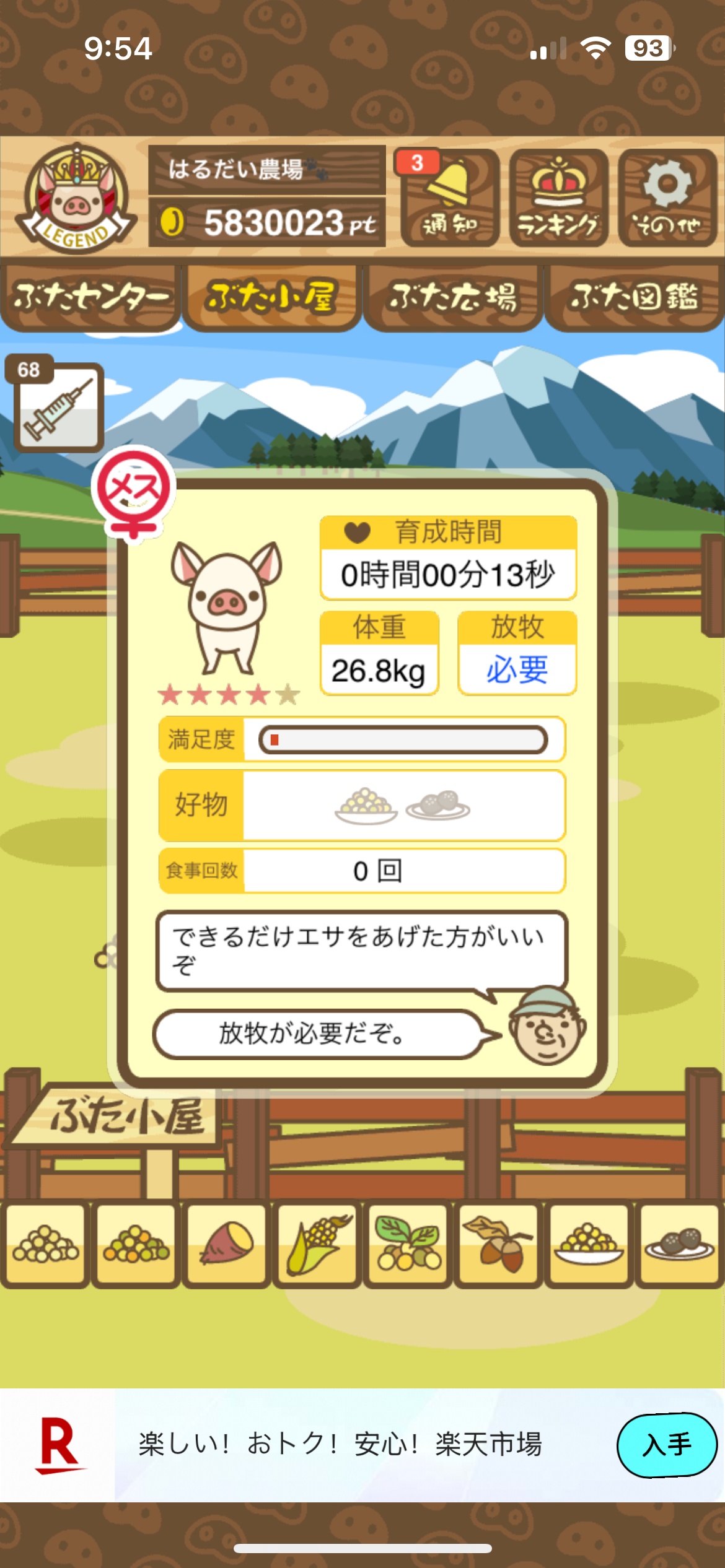
Task: Go to the ぶた広場 tab
Action: pos(453,298)
